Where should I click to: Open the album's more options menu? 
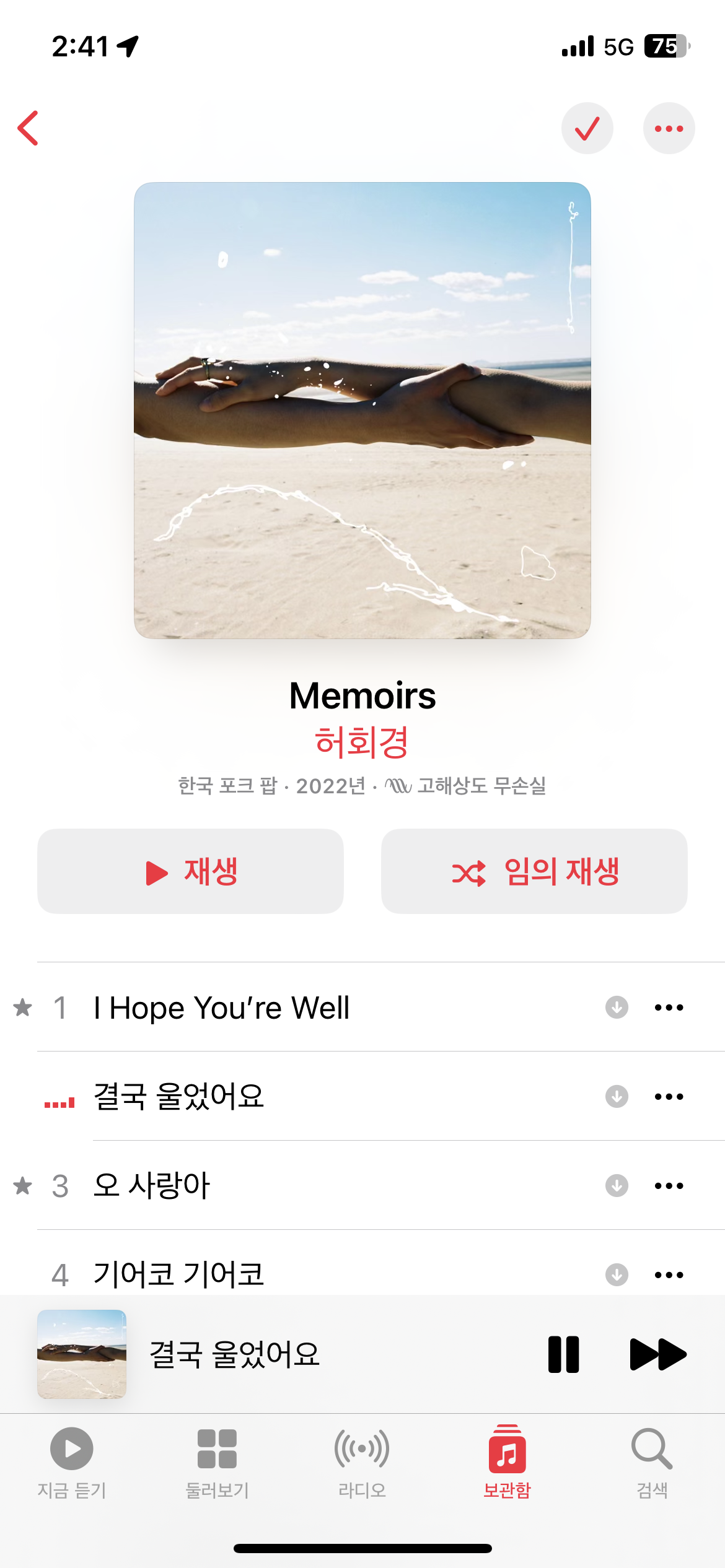click(669, 128)
